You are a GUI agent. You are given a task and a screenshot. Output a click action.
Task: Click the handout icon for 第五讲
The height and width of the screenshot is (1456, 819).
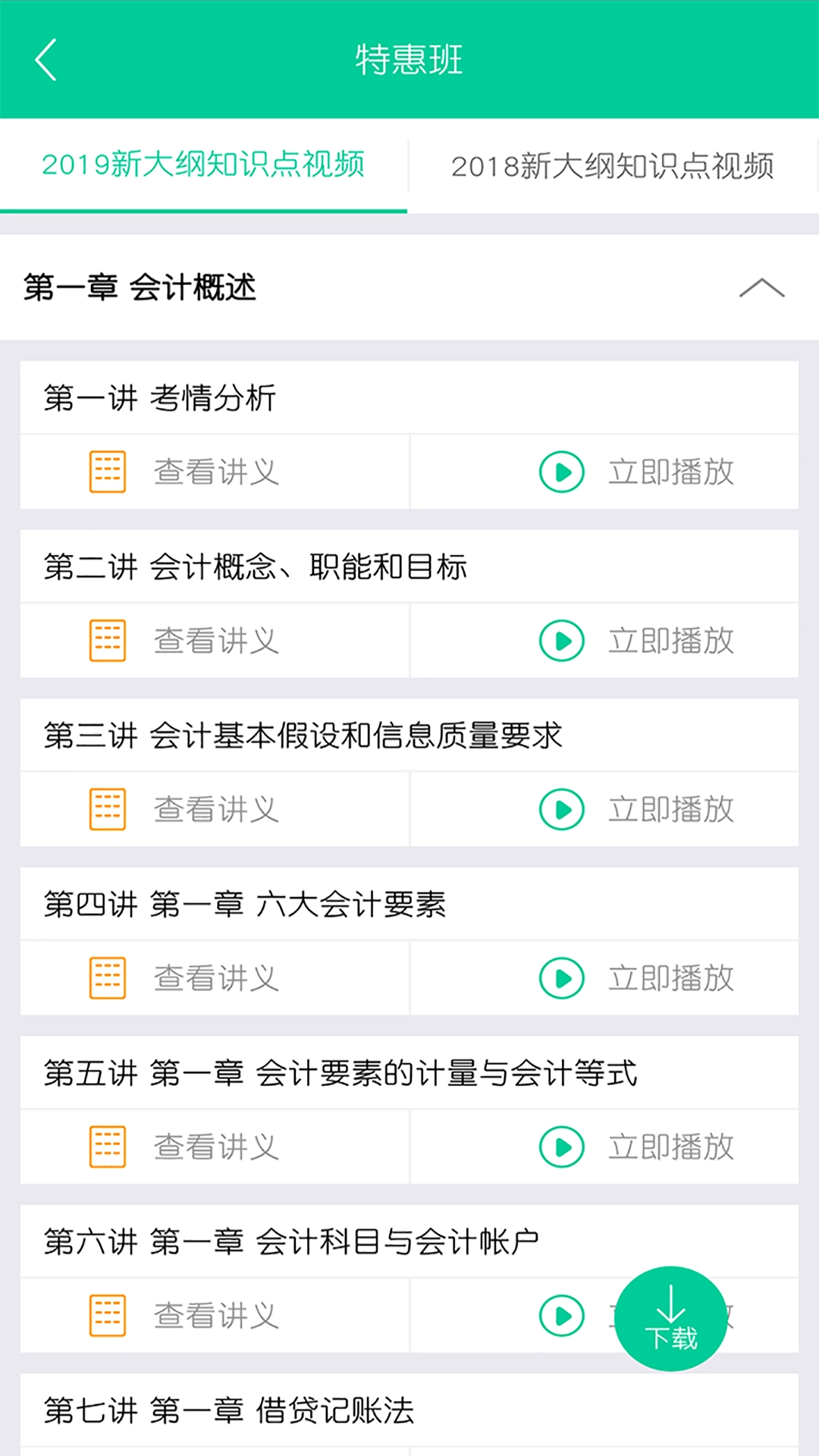point(107,1147)
